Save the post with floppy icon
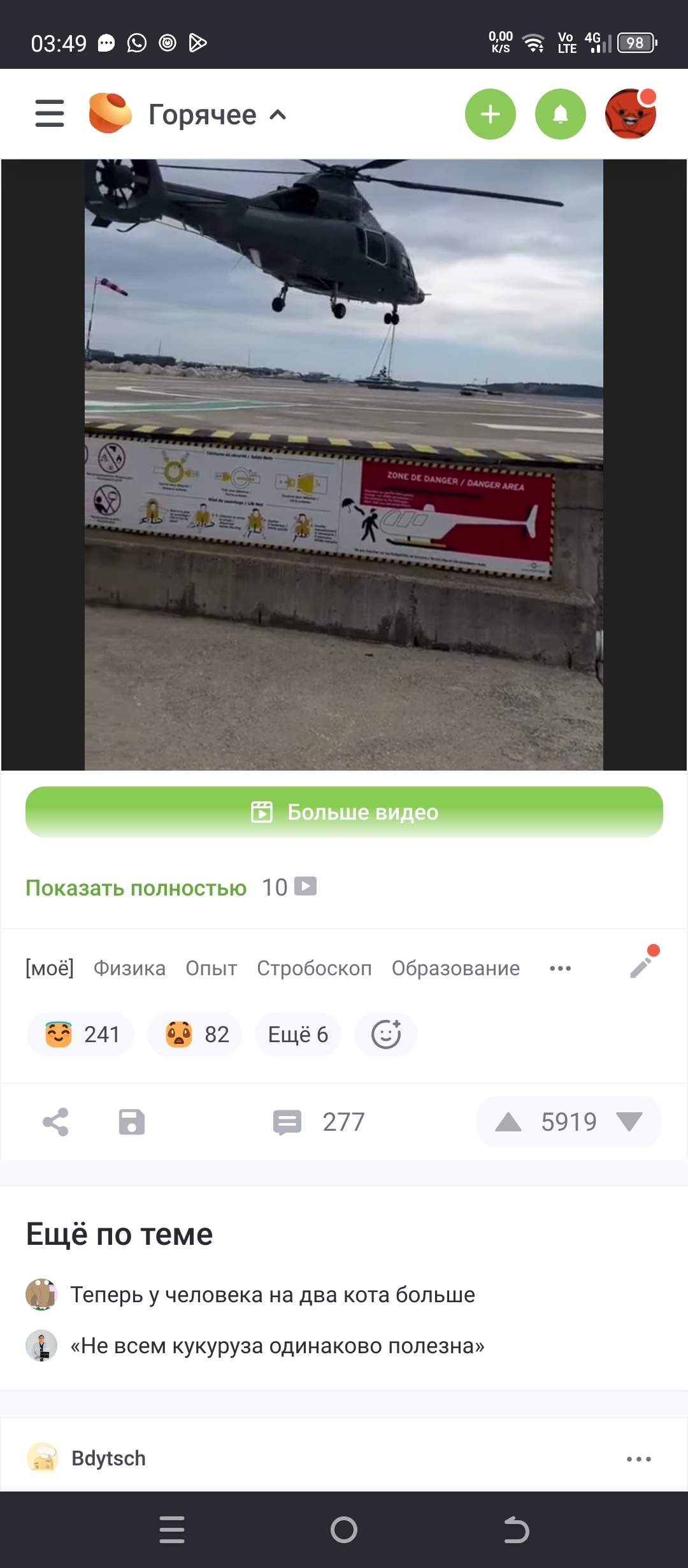The width and height of the screenshot is (688, 1568). tap(132, 1122)
